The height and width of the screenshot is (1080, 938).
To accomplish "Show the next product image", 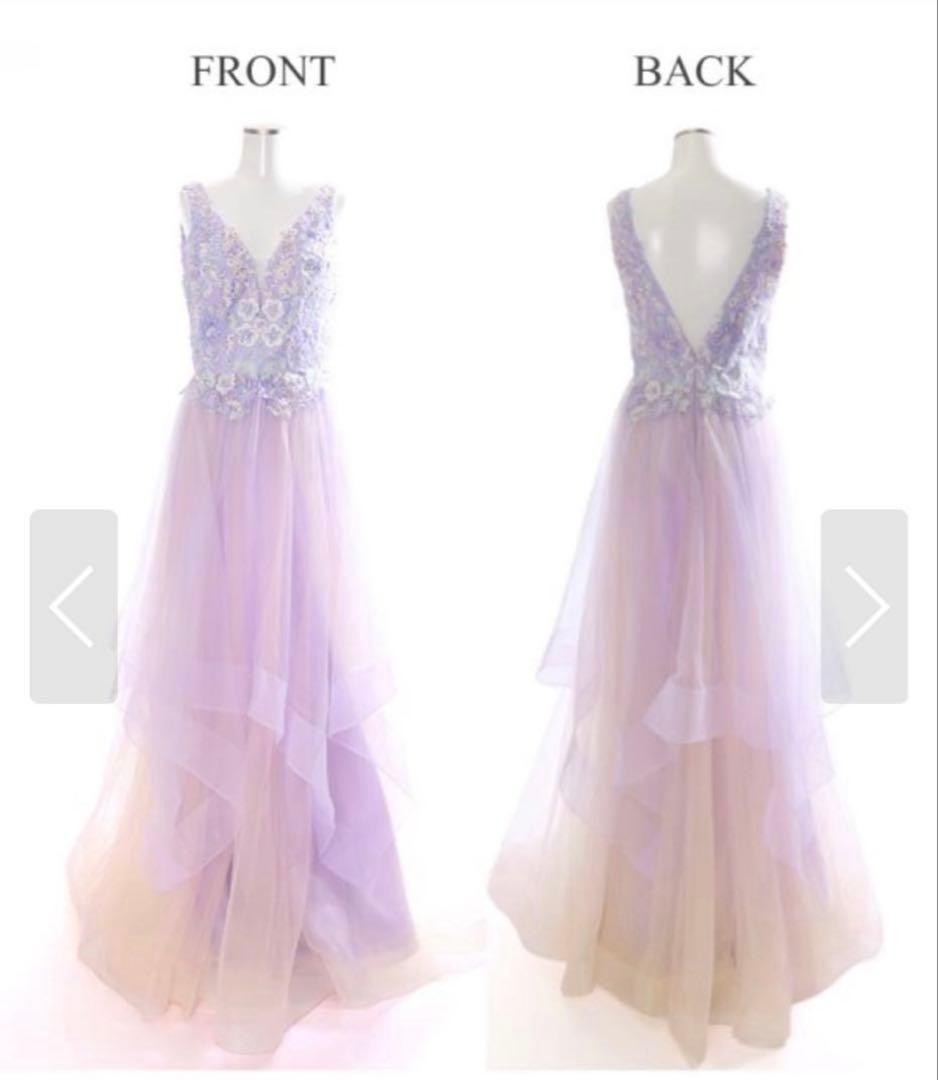I will point(865,606).
